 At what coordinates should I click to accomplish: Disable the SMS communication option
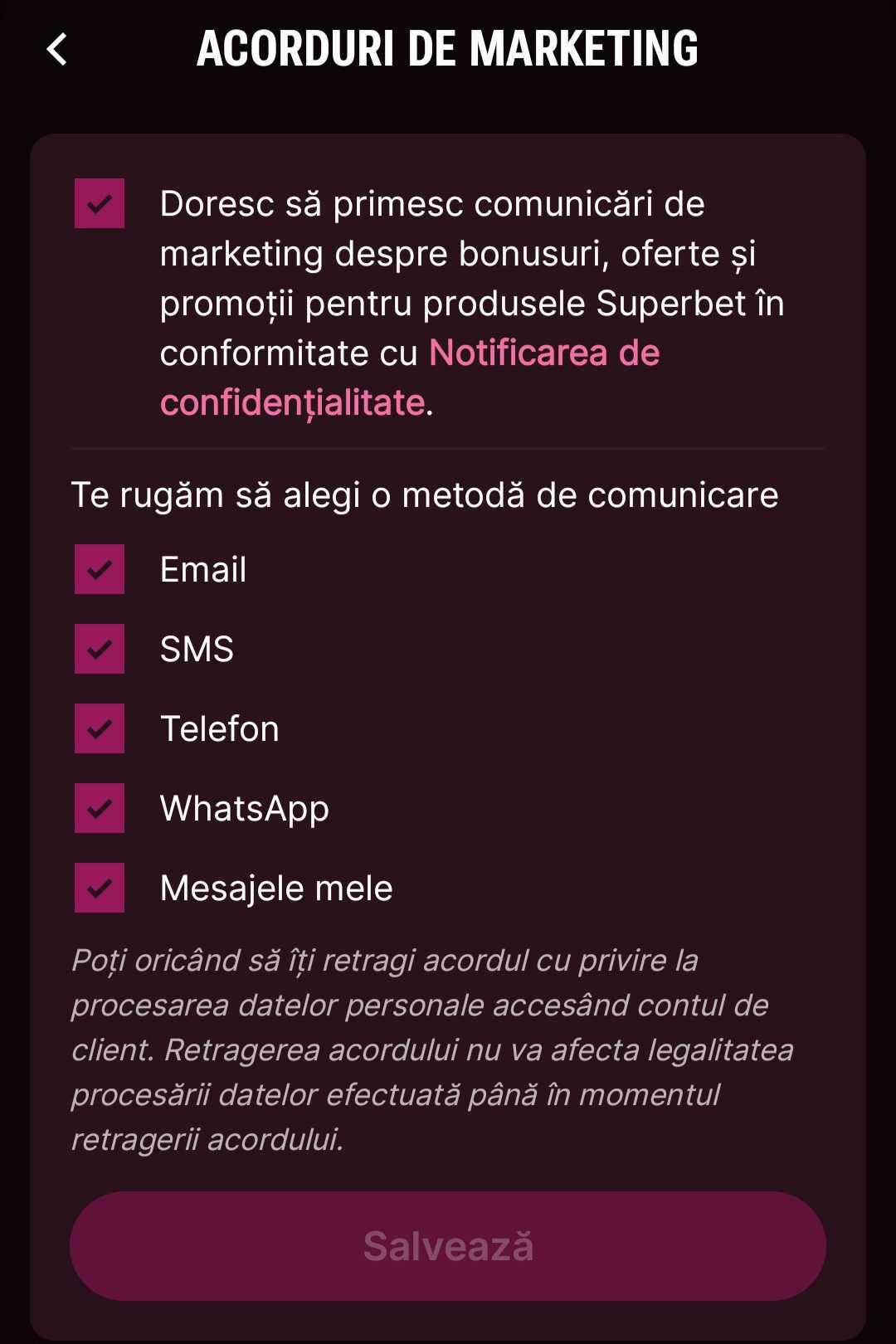100,649
